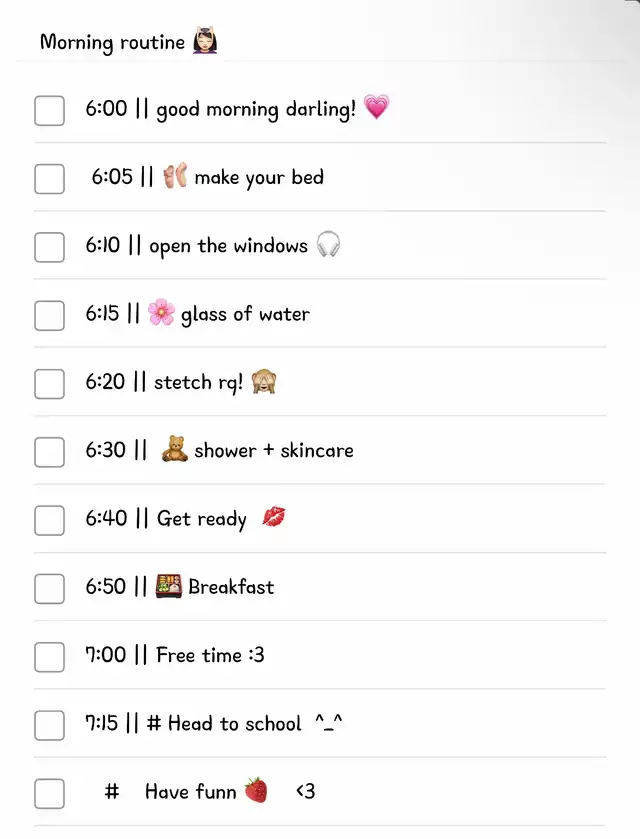Check off 6:40 Get ready
Image resolution: width=640 pixels, height=839 pixels.
tap(49, 520)
